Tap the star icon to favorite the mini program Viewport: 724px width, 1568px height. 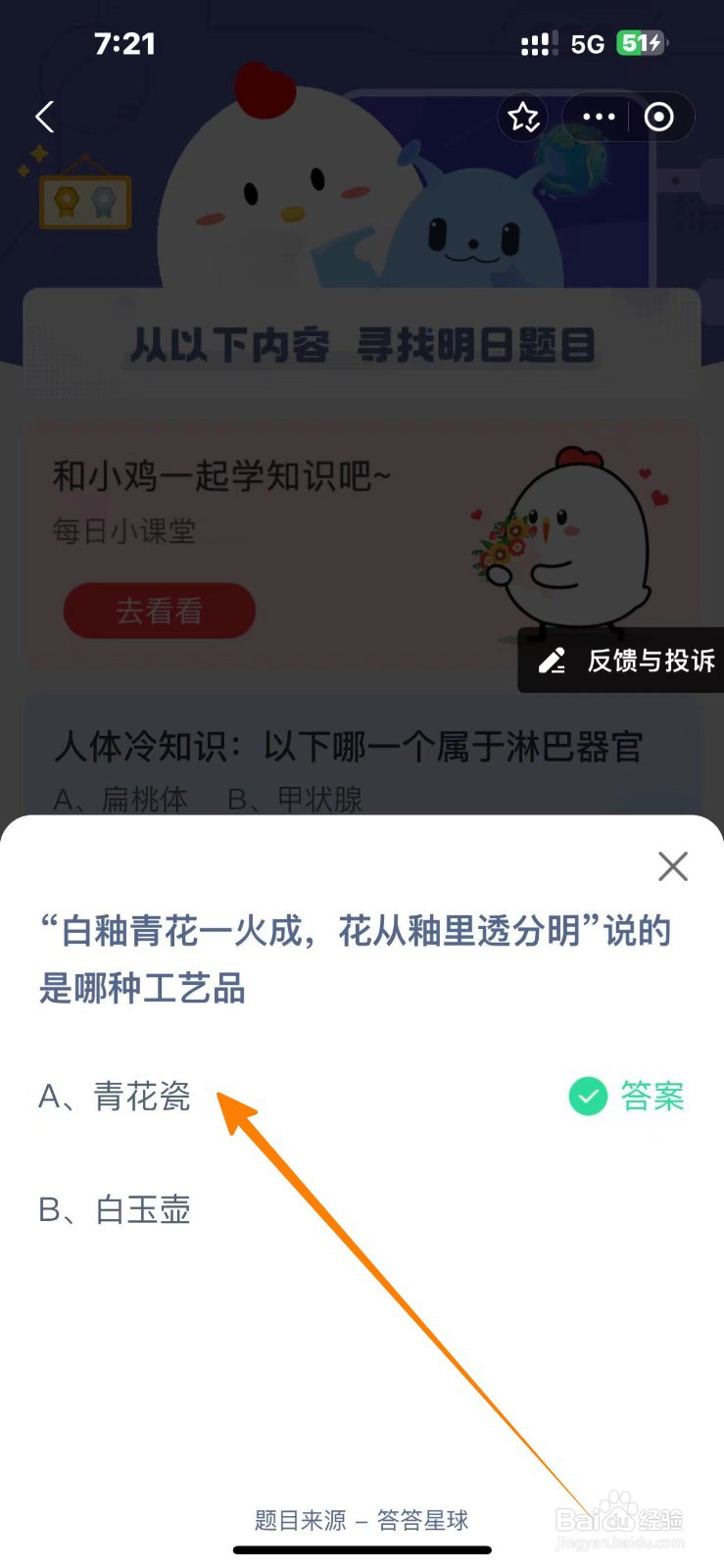coord(522,117)
